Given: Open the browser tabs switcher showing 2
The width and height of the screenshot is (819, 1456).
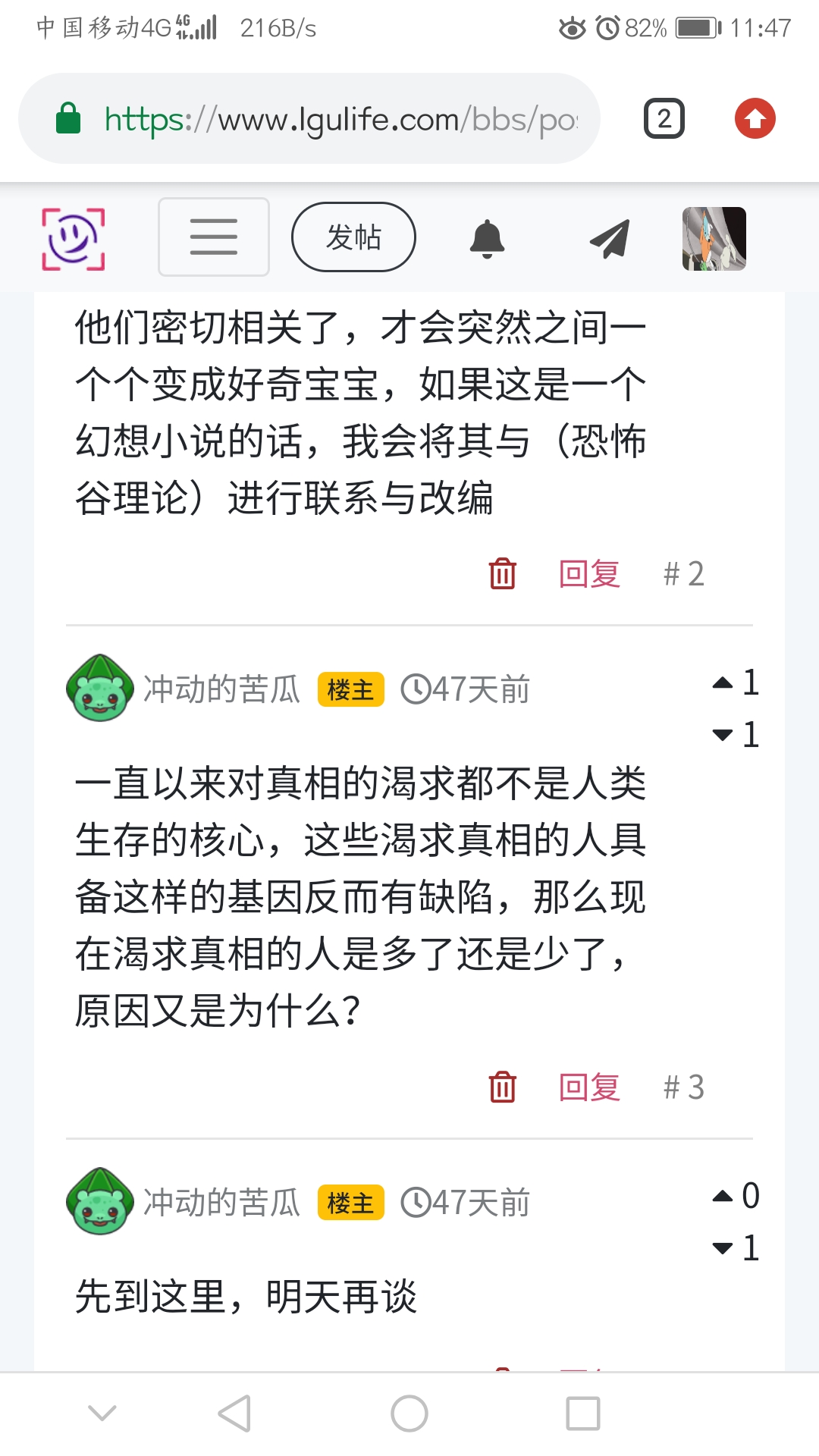Looking at the screenshot, I should (664, 119).
